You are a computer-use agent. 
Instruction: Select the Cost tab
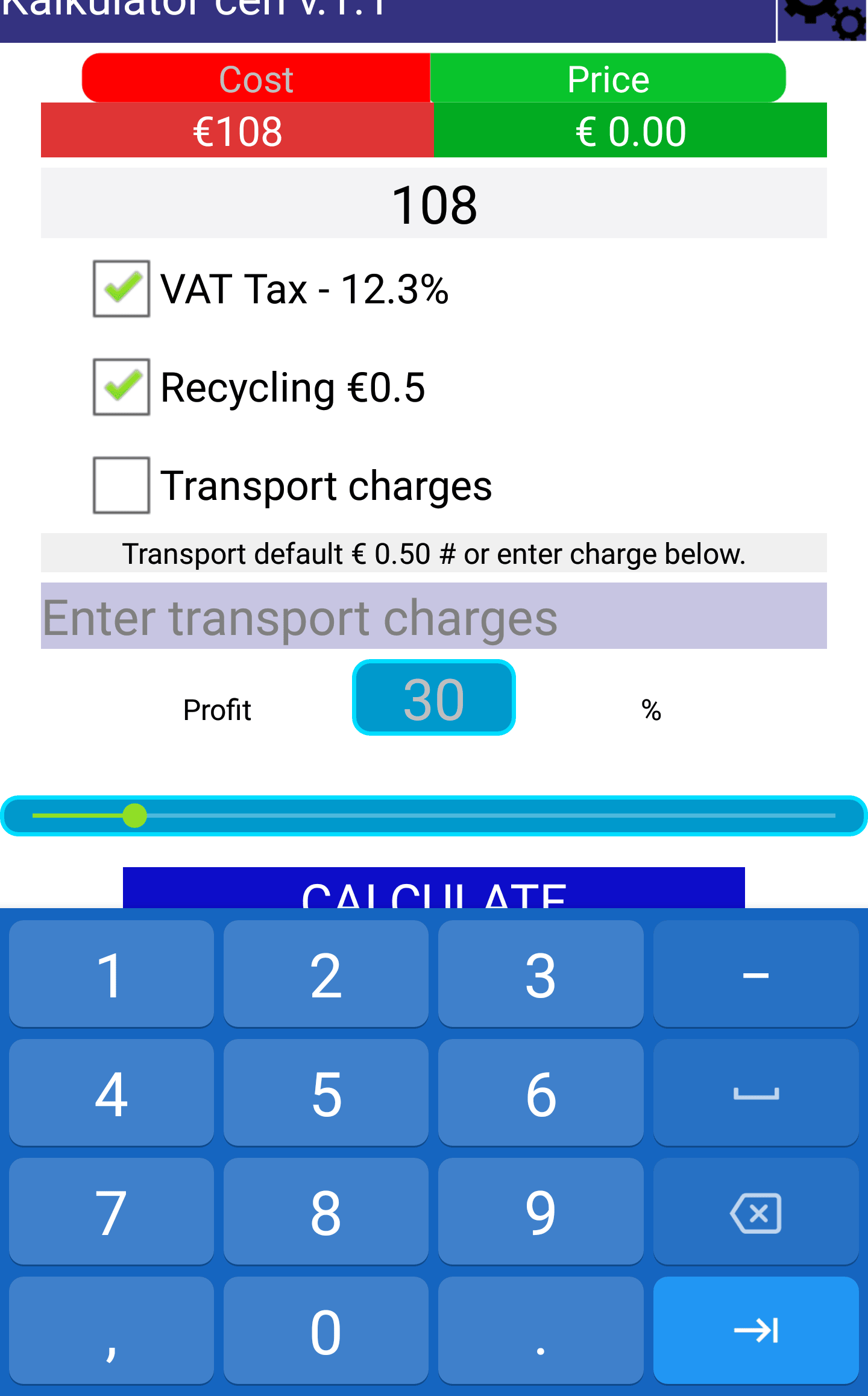click(x=256, y=78)
